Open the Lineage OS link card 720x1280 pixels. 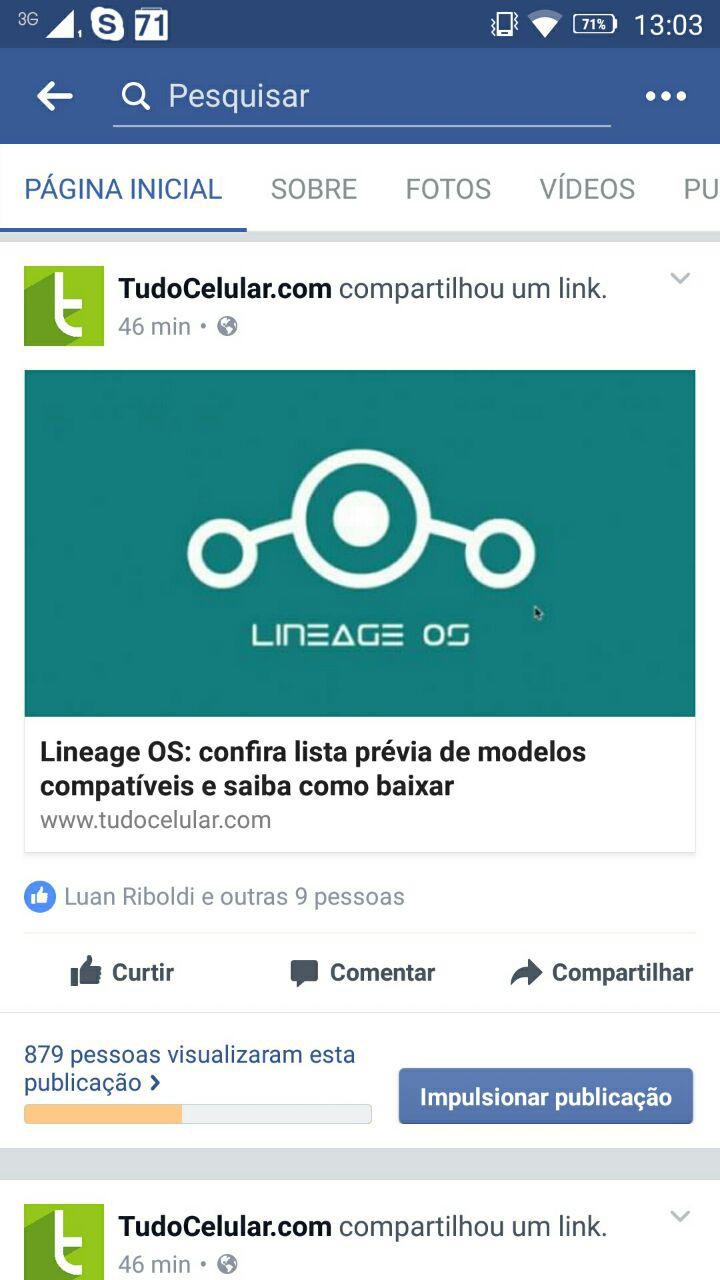click(360, 611)
